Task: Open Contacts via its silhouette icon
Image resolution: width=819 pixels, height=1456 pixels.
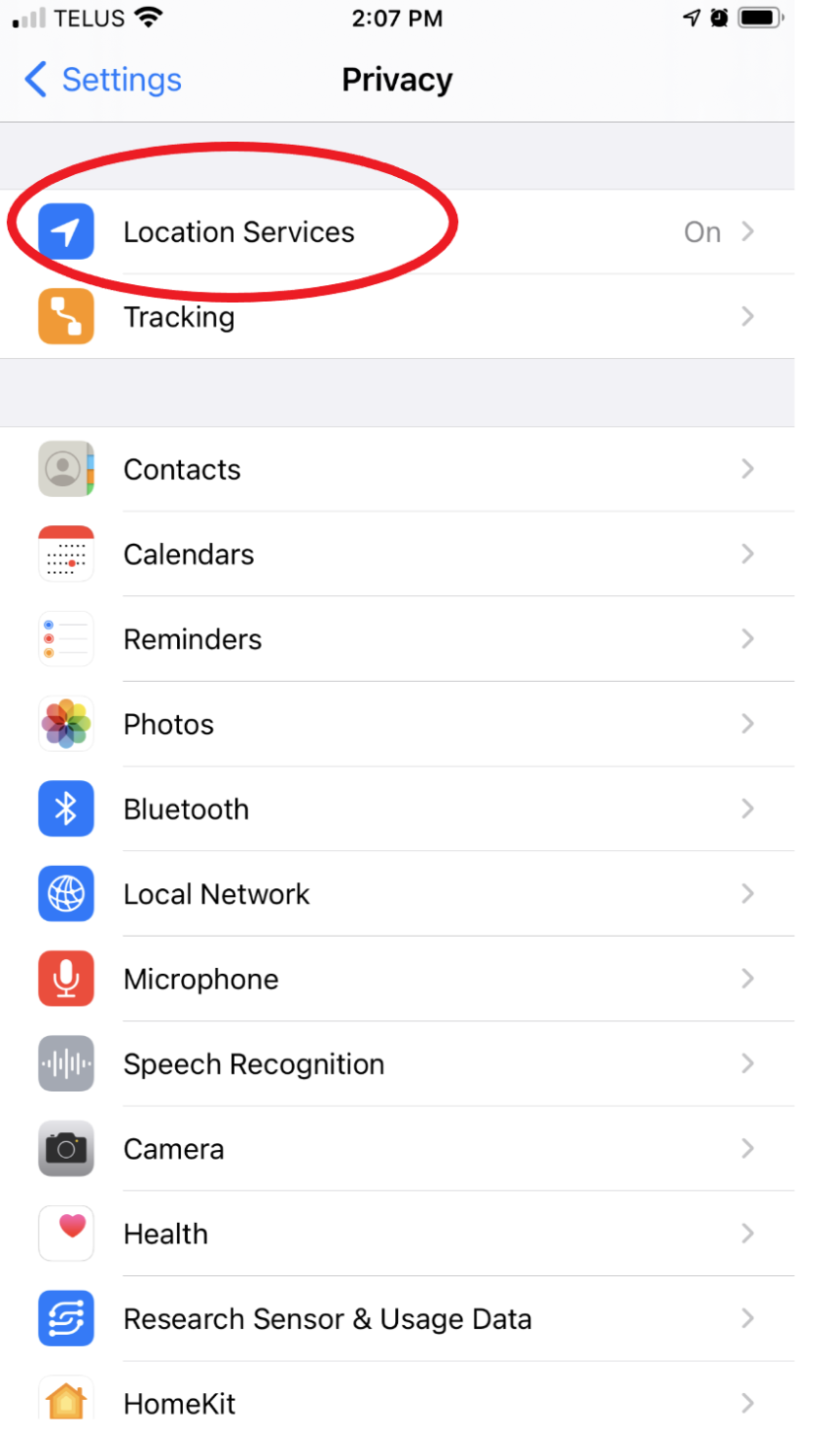Action: [x=65, y=469]
